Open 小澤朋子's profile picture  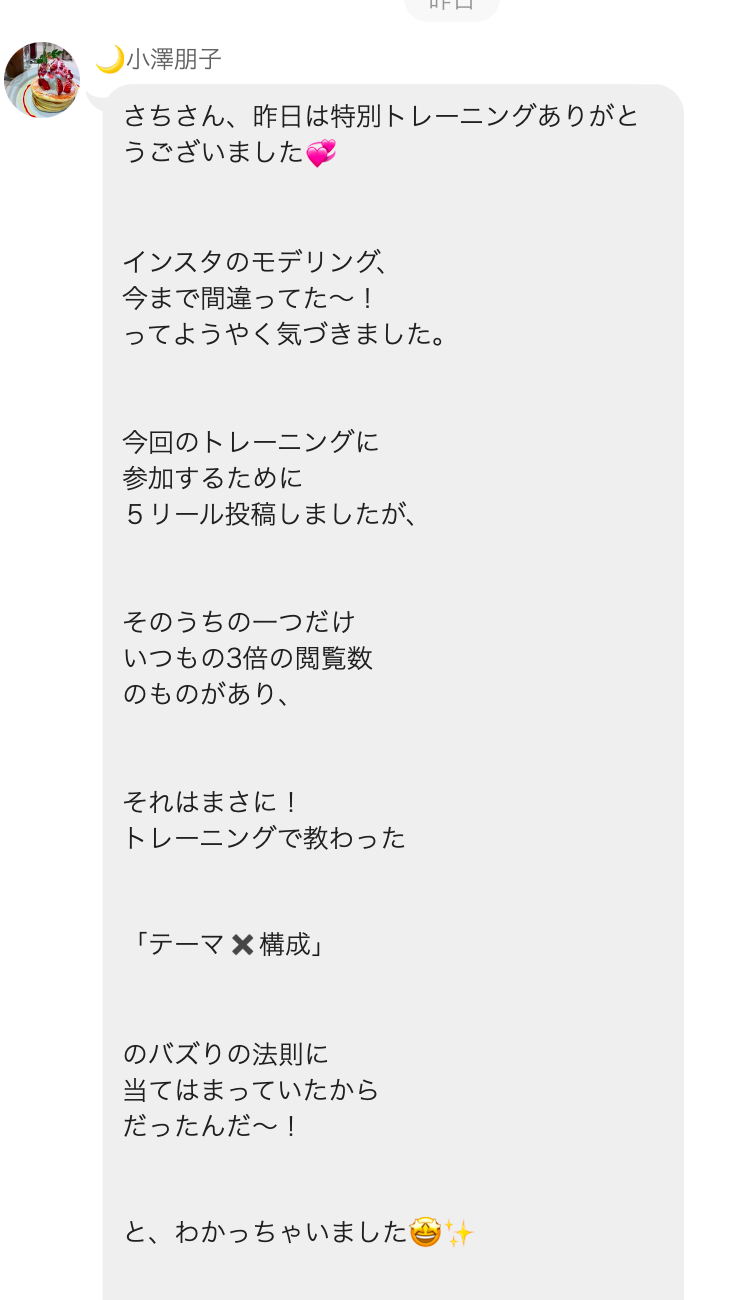(x=42, y=80)
